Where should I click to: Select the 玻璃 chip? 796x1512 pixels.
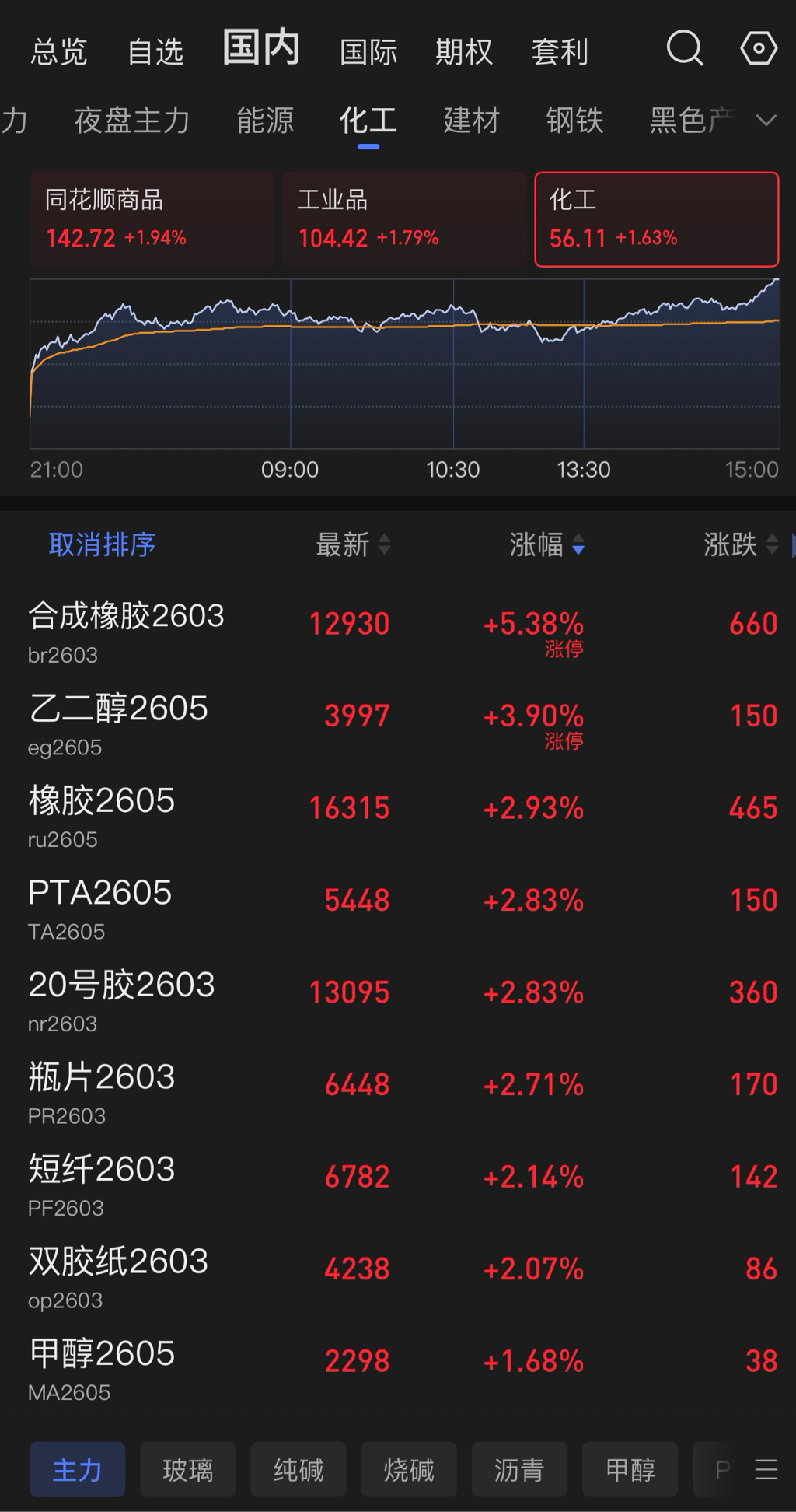187,1469
